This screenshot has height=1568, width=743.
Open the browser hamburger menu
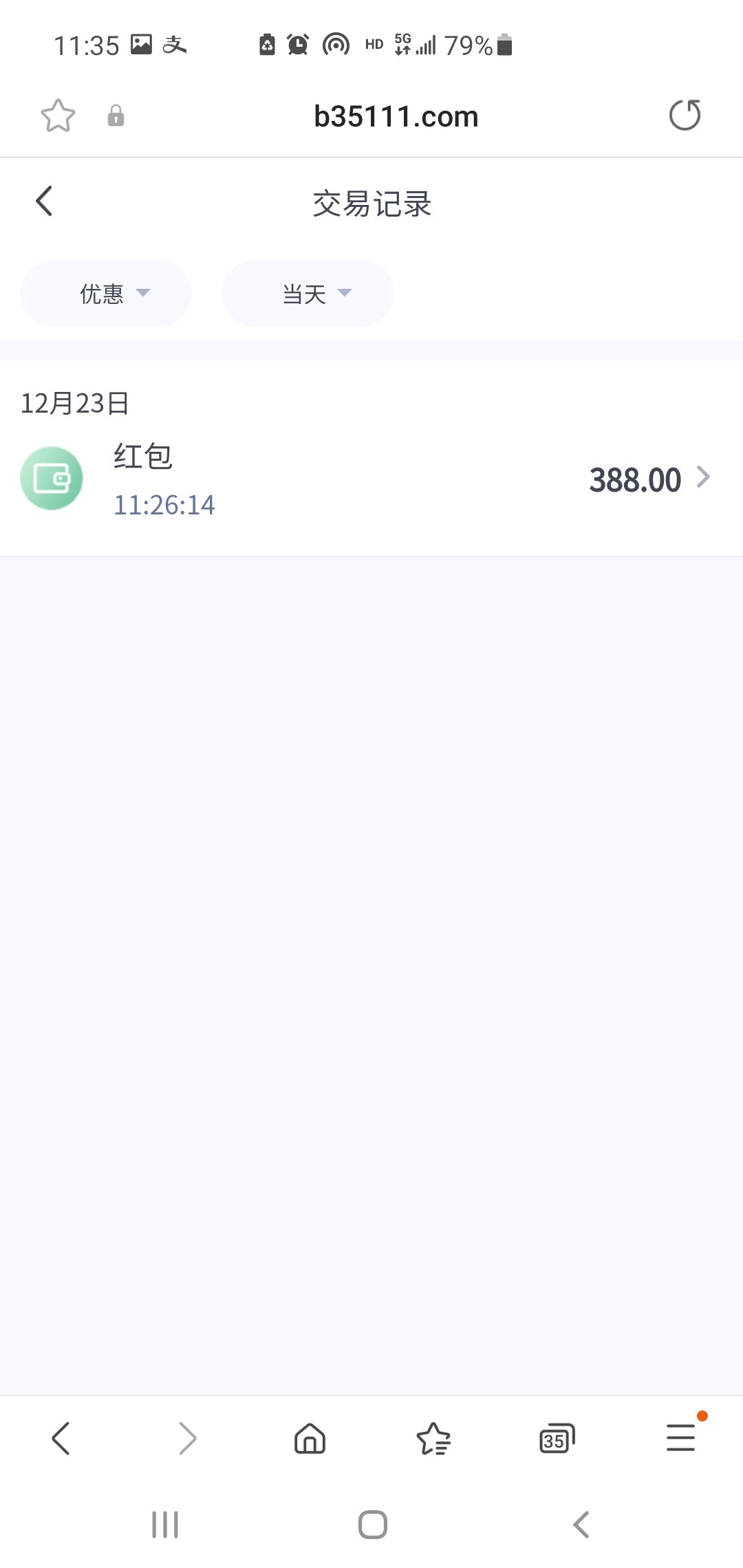(681, 1437)
